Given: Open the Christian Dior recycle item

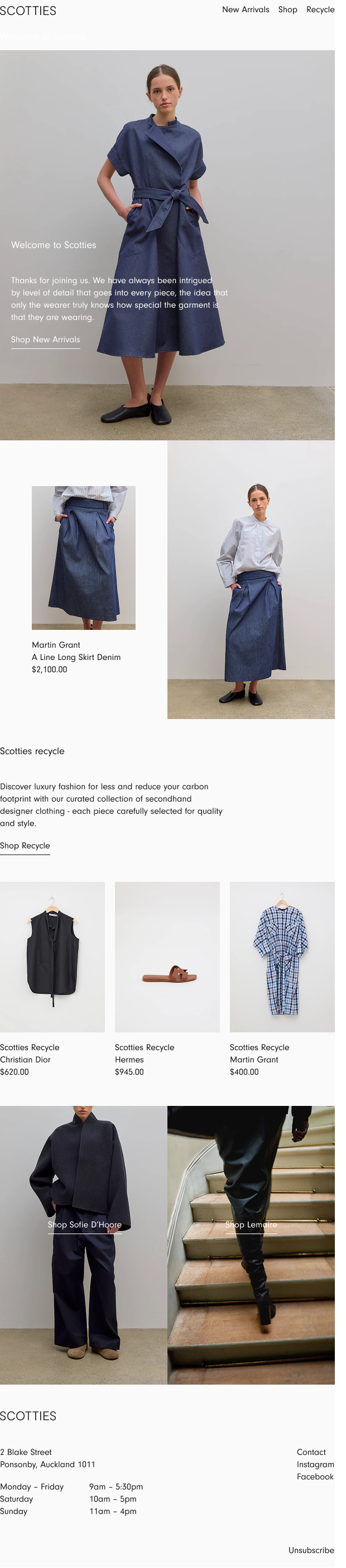Looking at the screenshot, I should click(52, 957).
